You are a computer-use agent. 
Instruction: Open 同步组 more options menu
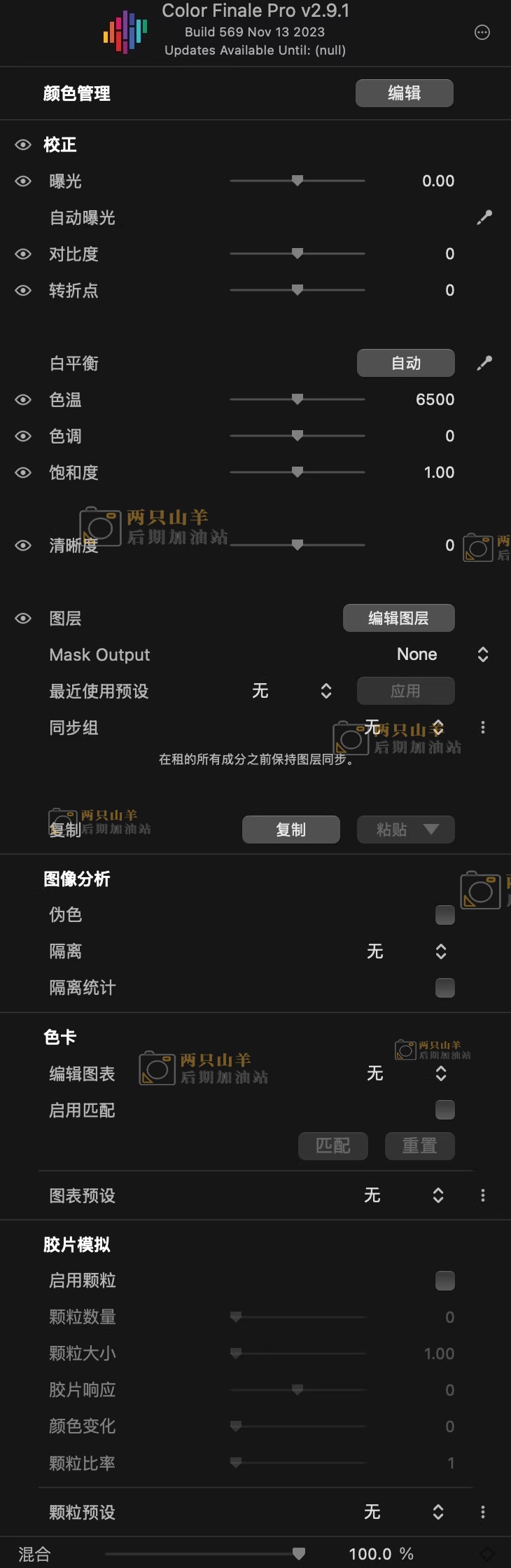[x=482, y=727]
